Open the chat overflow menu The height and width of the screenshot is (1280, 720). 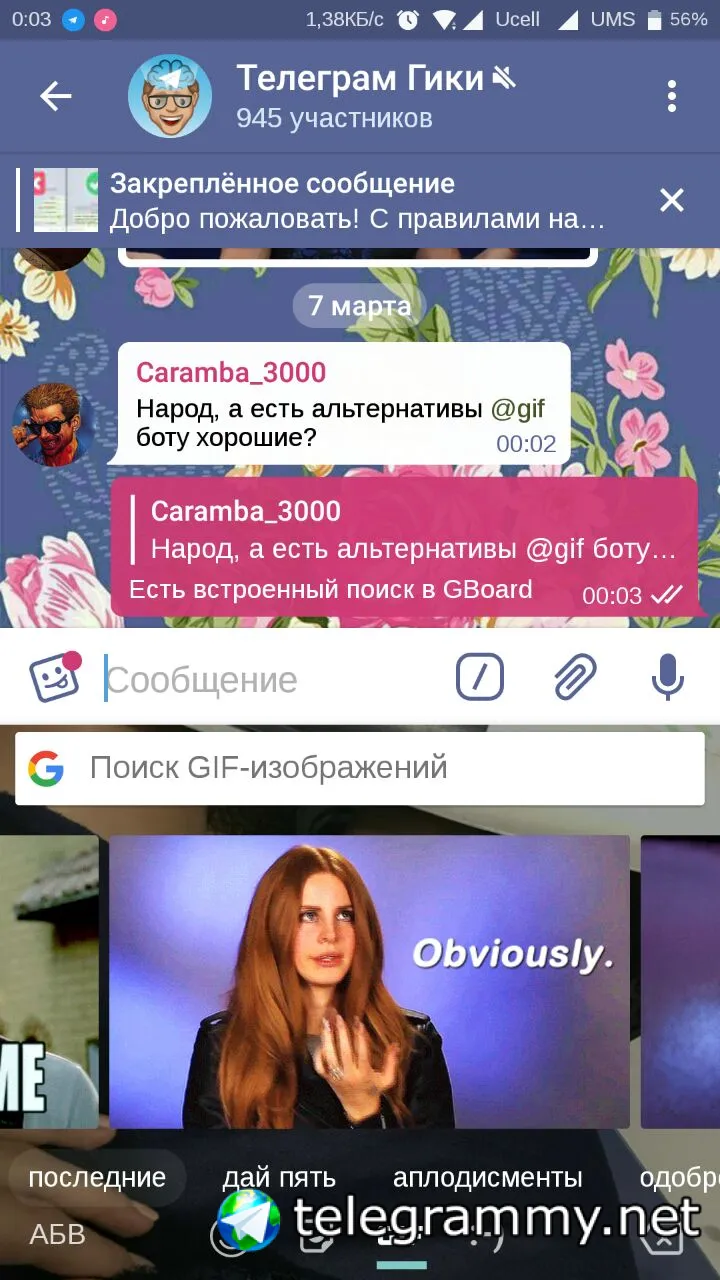click(x=672, y=96)
